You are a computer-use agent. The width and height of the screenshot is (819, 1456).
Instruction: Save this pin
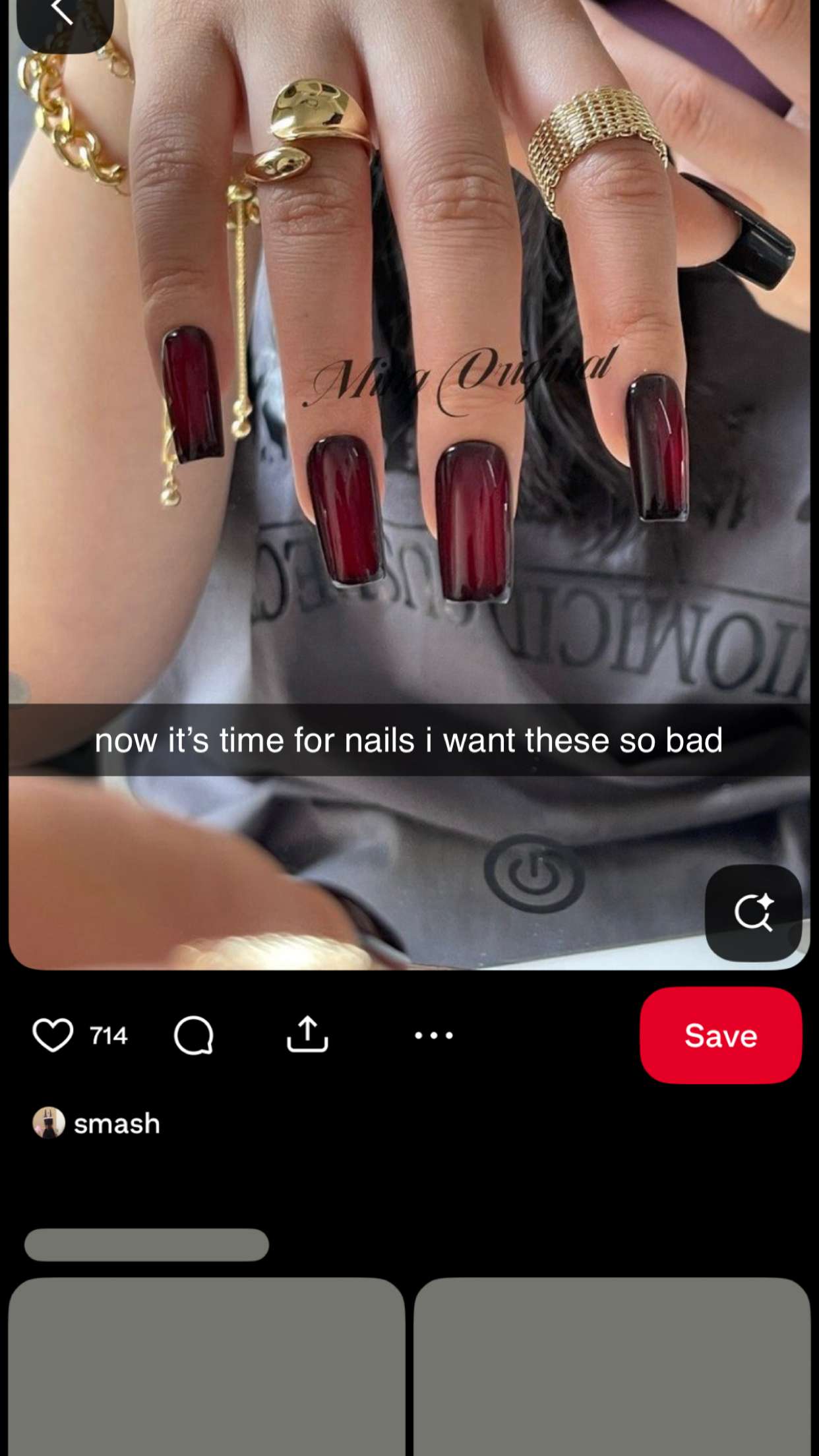tap(720, 1035)
